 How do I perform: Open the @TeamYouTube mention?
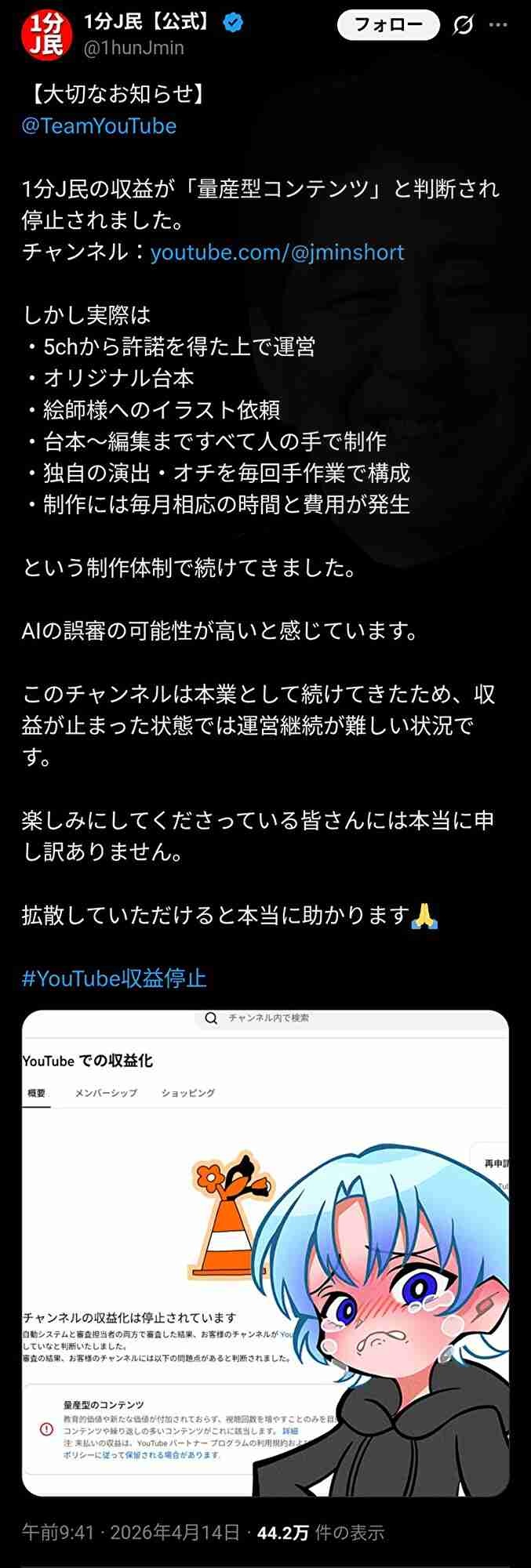click(99, 126)
